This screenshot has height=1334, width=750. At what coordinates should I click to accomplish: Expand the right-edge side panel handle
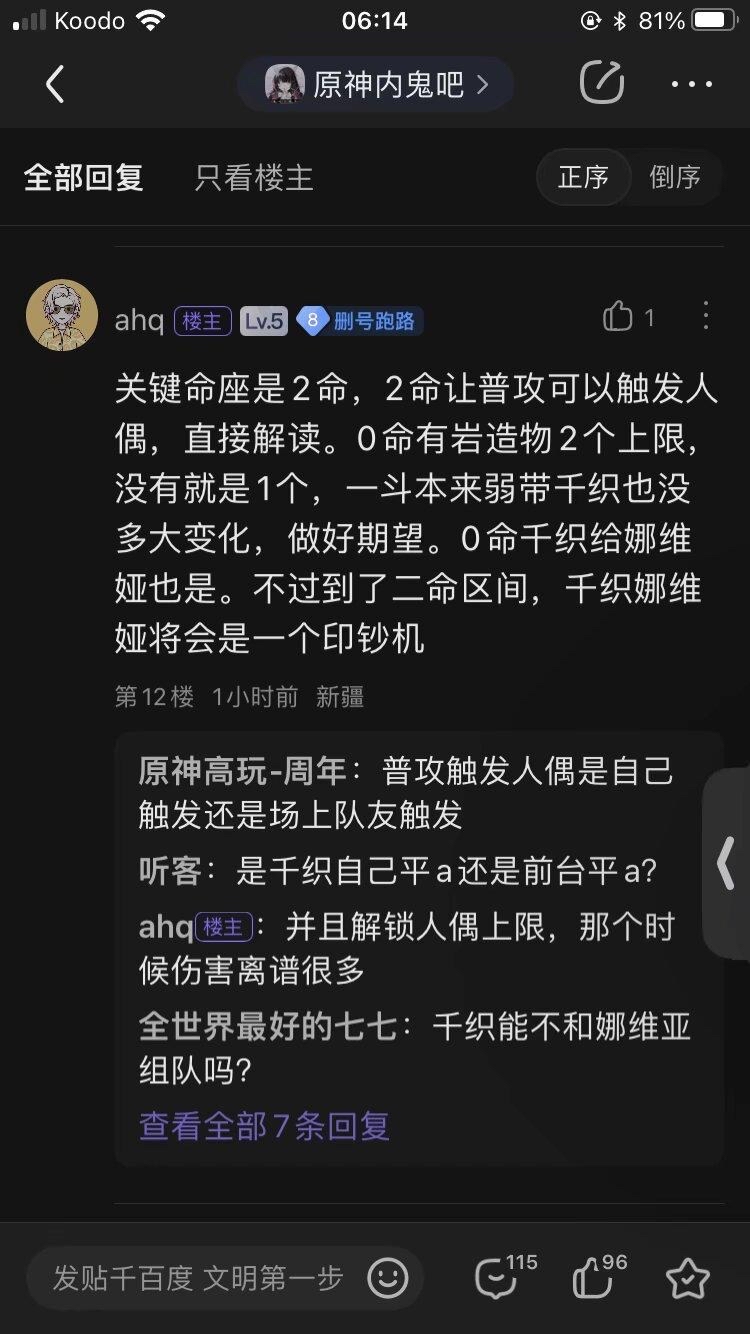pyautogui.click(x=727, y=865)
